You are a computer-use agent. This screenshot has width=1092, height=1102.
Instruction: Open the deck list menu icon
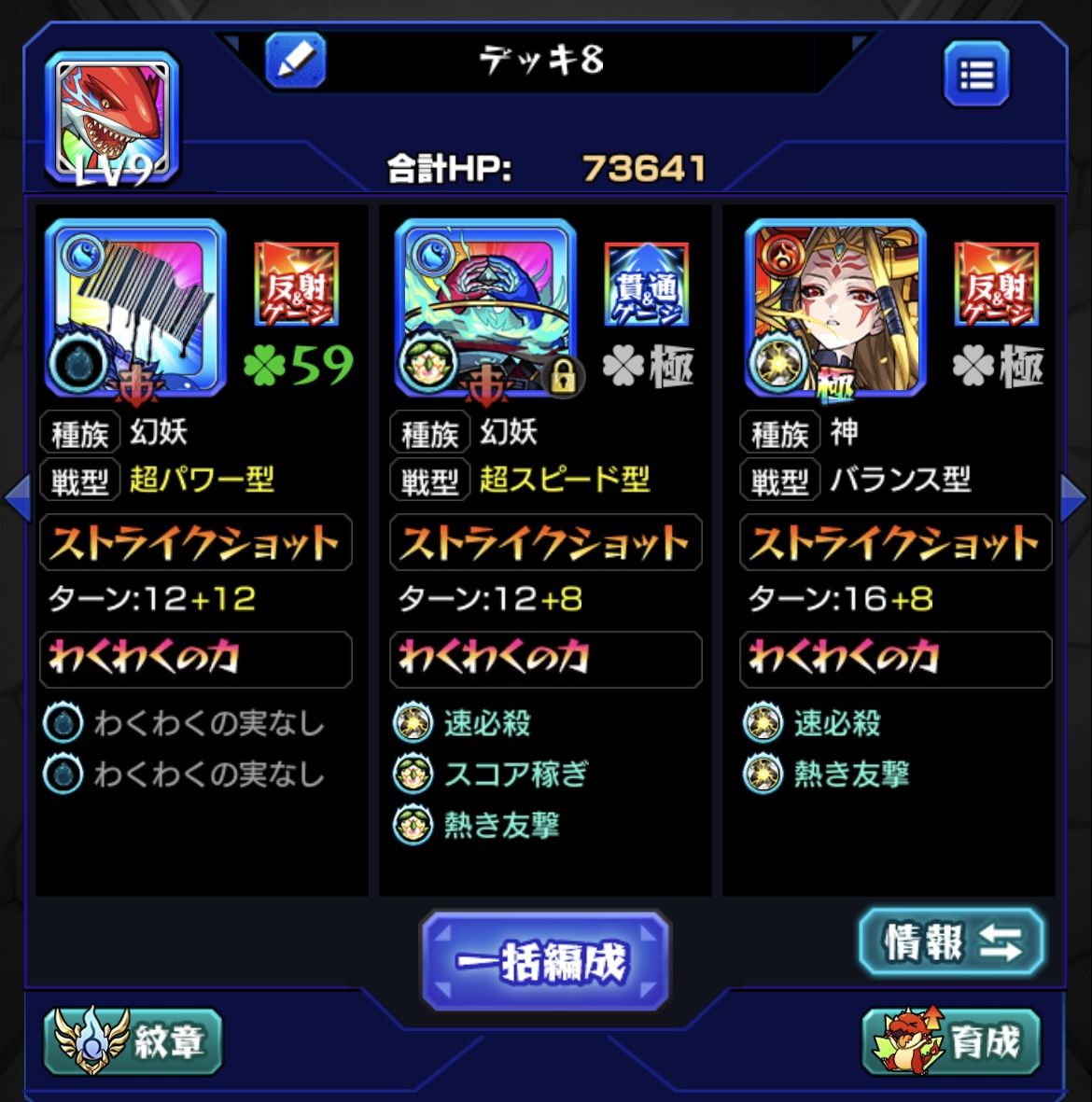point(976,74)
